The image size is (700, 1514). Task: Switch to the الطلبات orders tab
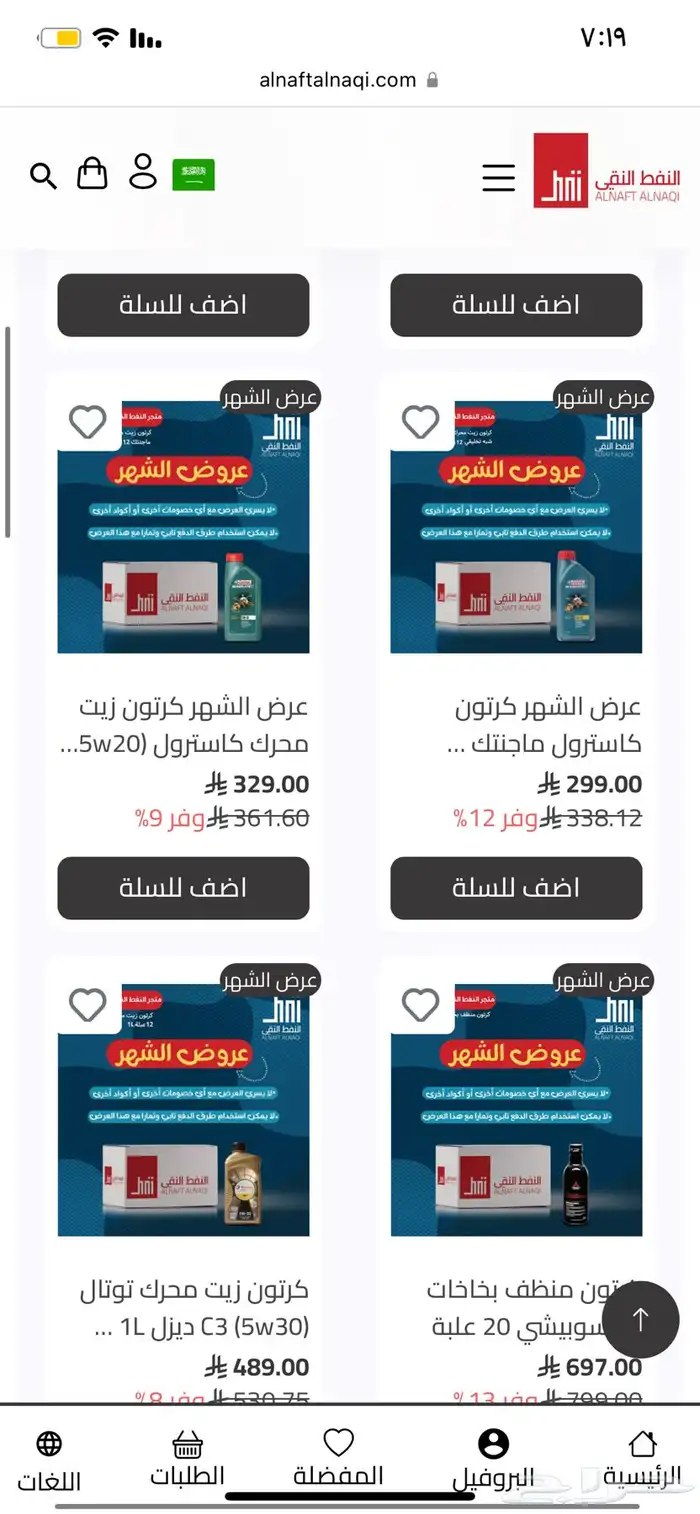coord(187,1459)
